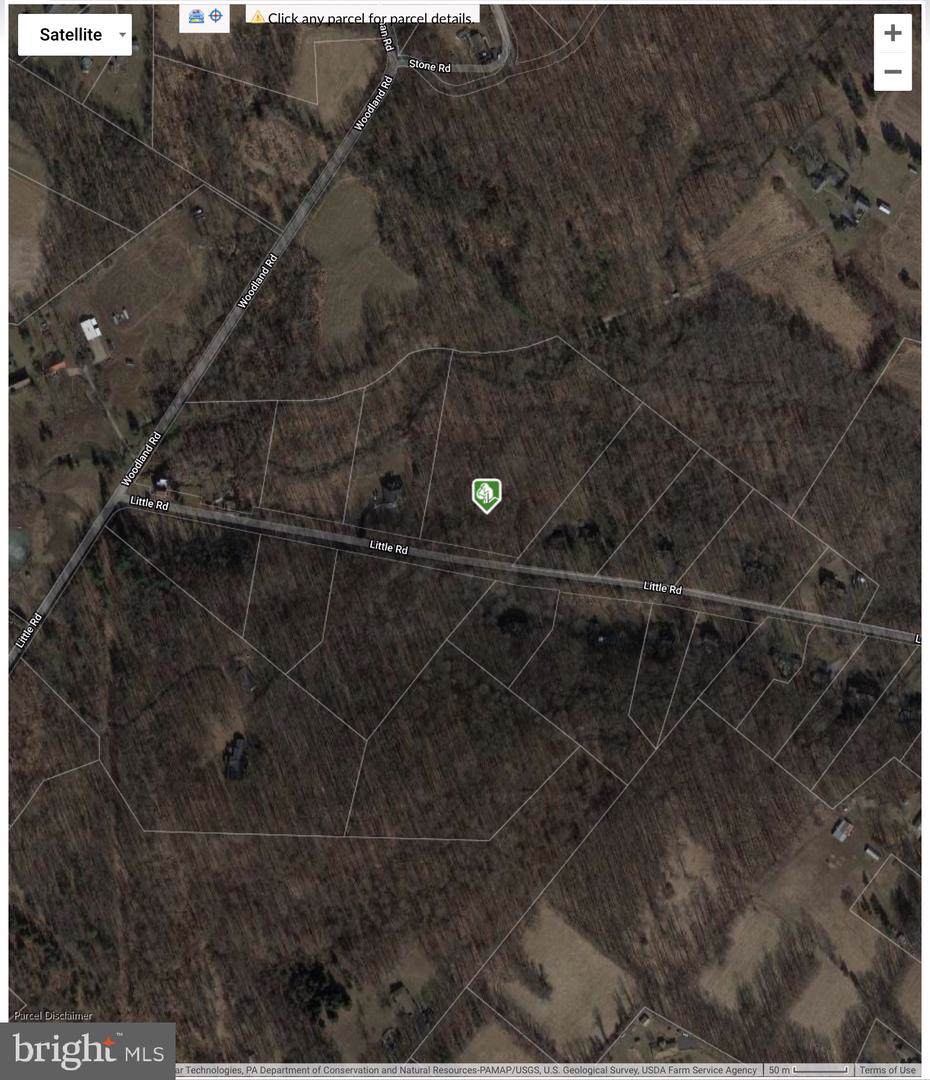930x1080 pixels.
Task: Open the Terms of Use link
Action: pyautogui.click(x=887, y=1070)
